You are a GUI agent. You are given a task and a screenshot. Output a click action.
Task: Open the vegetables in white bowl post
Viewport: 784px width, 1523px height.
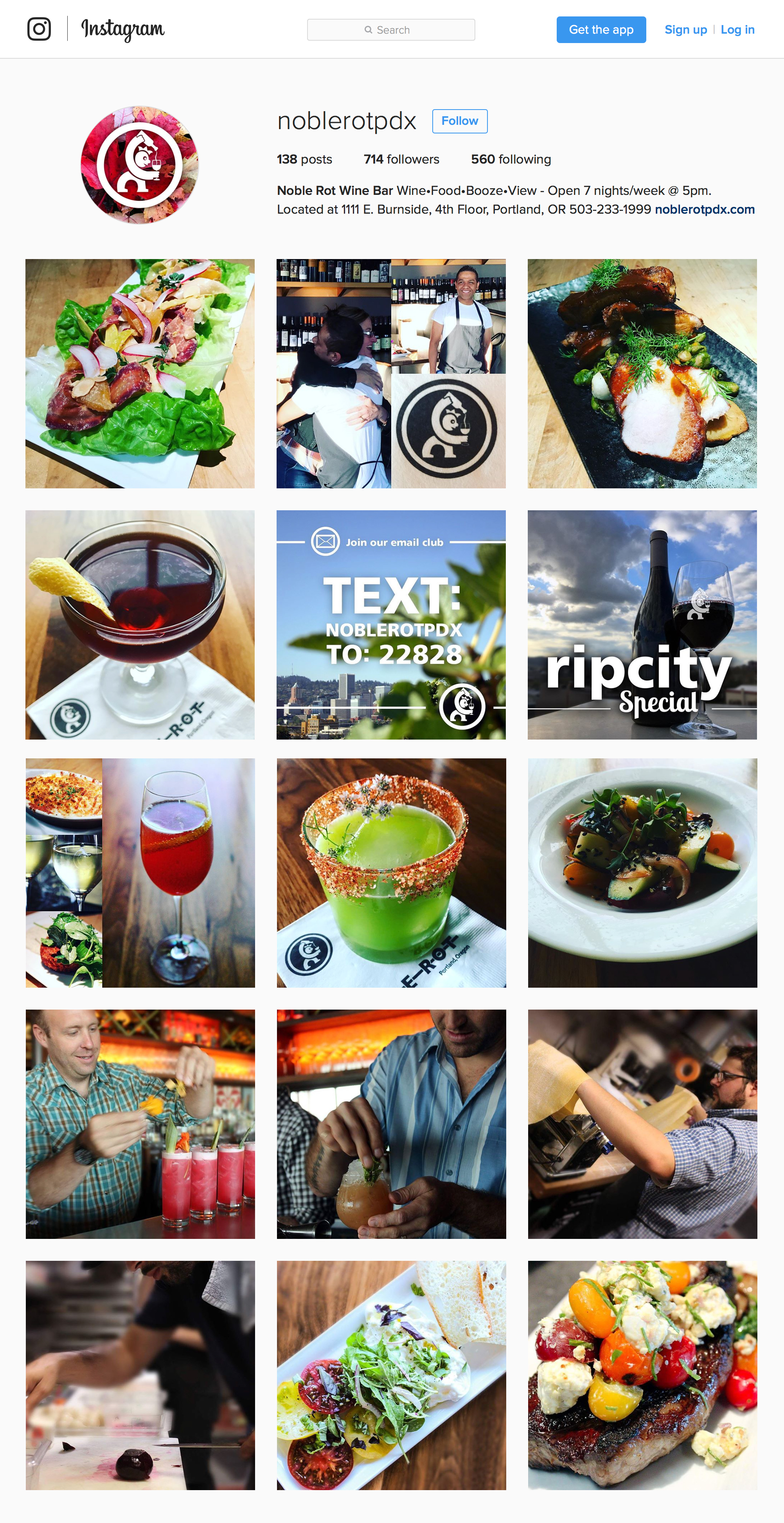642,873
